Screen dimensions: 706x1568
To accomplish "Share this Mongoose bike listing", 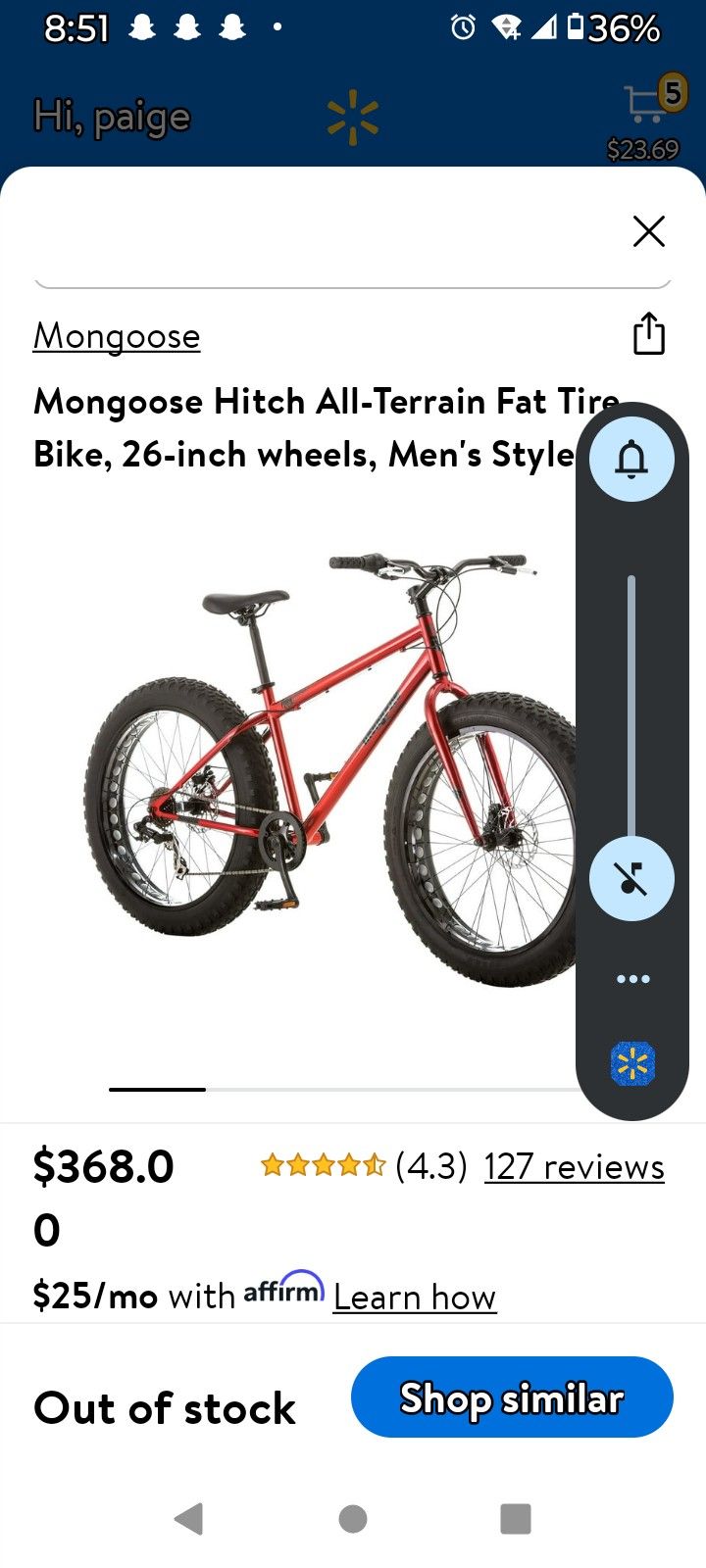I will point(648,333).
